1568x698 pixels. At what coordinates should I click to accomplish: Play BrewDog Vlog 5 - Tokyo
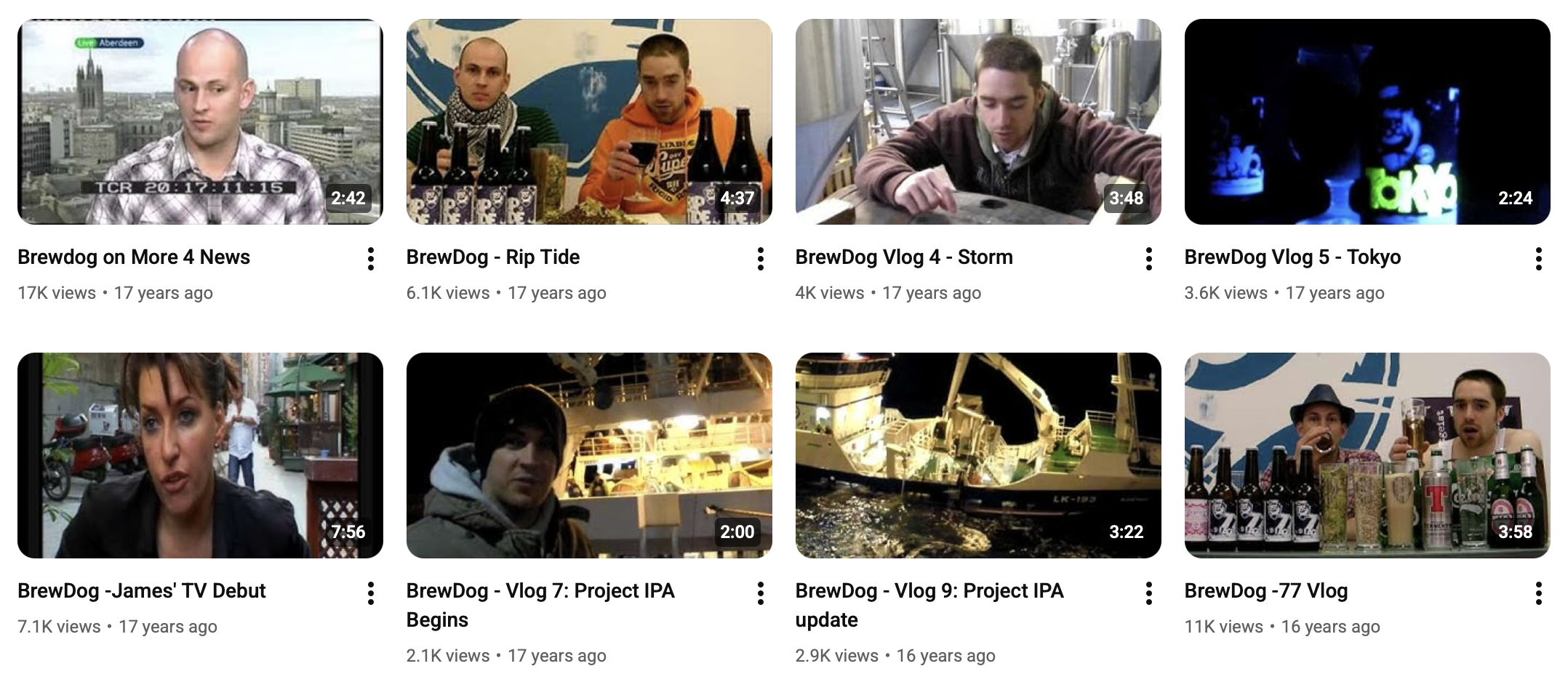click(1367, 122)
